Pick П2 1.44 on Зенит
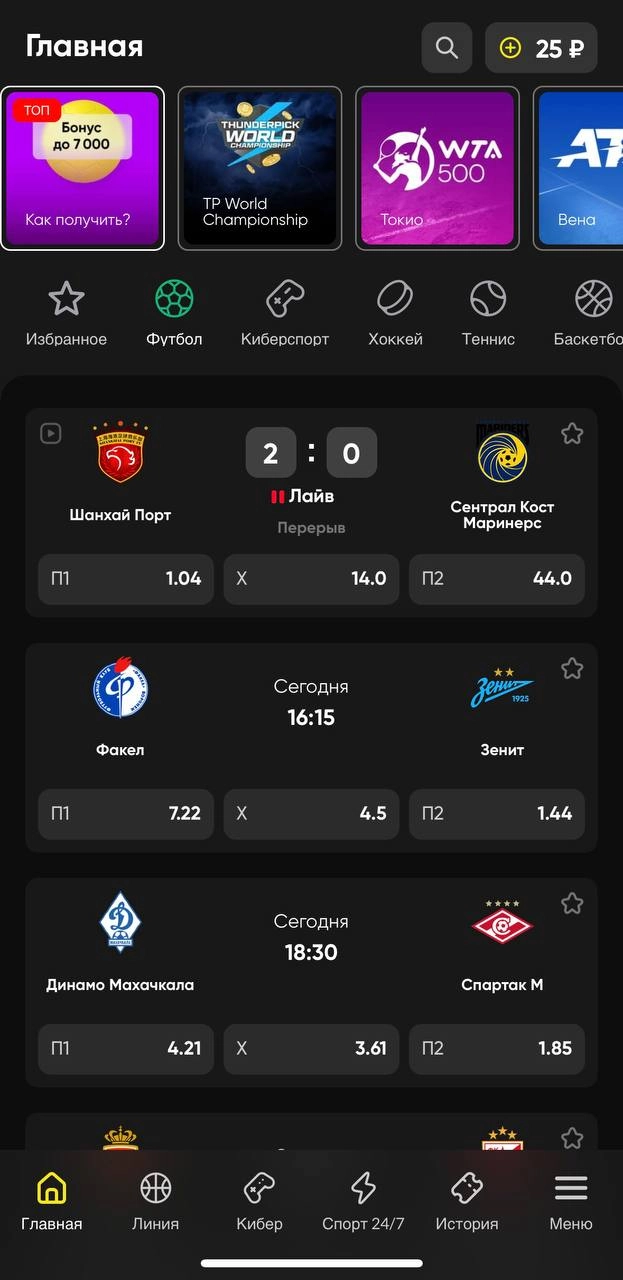The image size is (623, 1280). pos(497,814)
